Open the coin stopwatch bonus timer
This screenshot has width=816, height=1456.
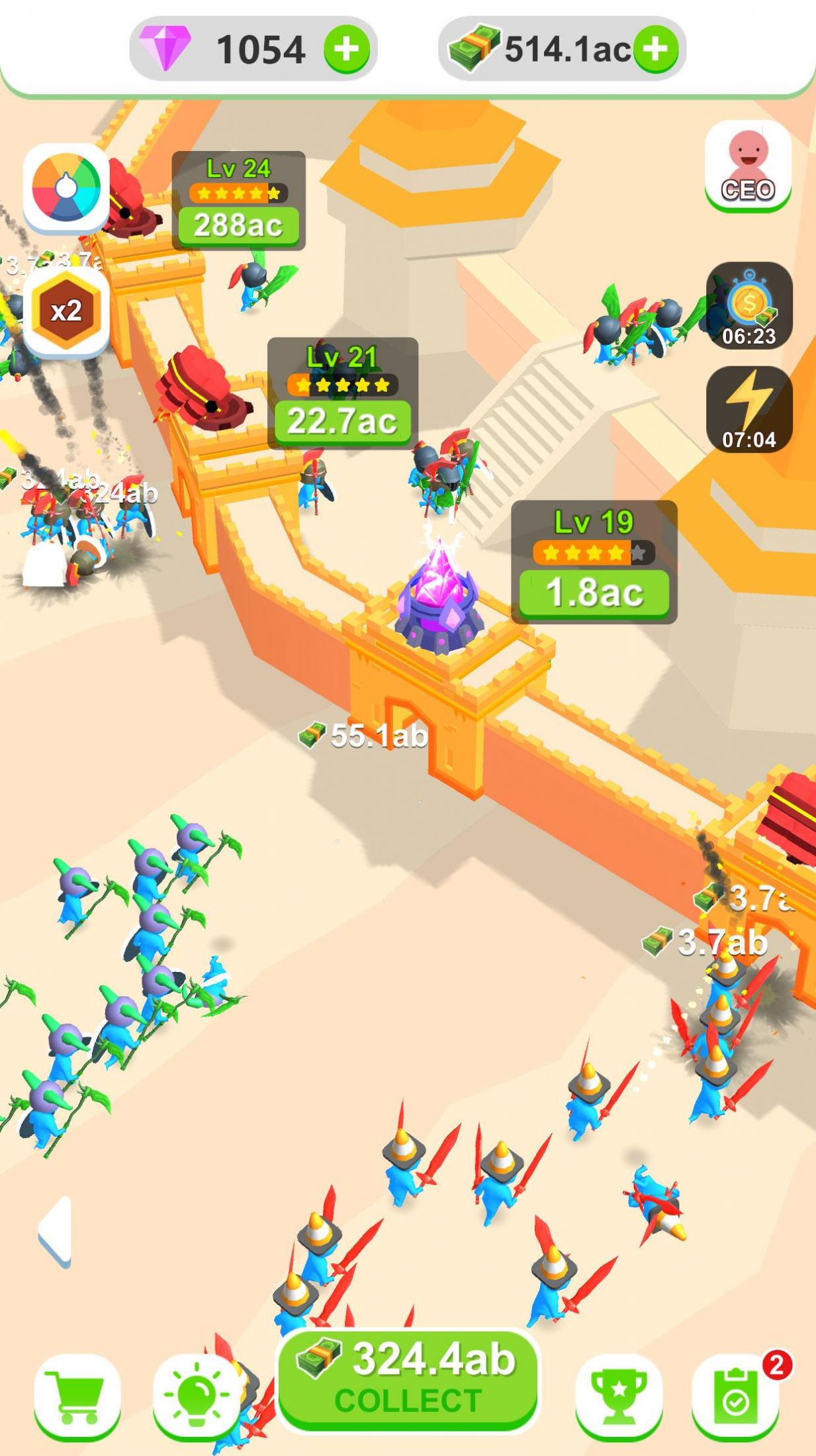[748, 307]
